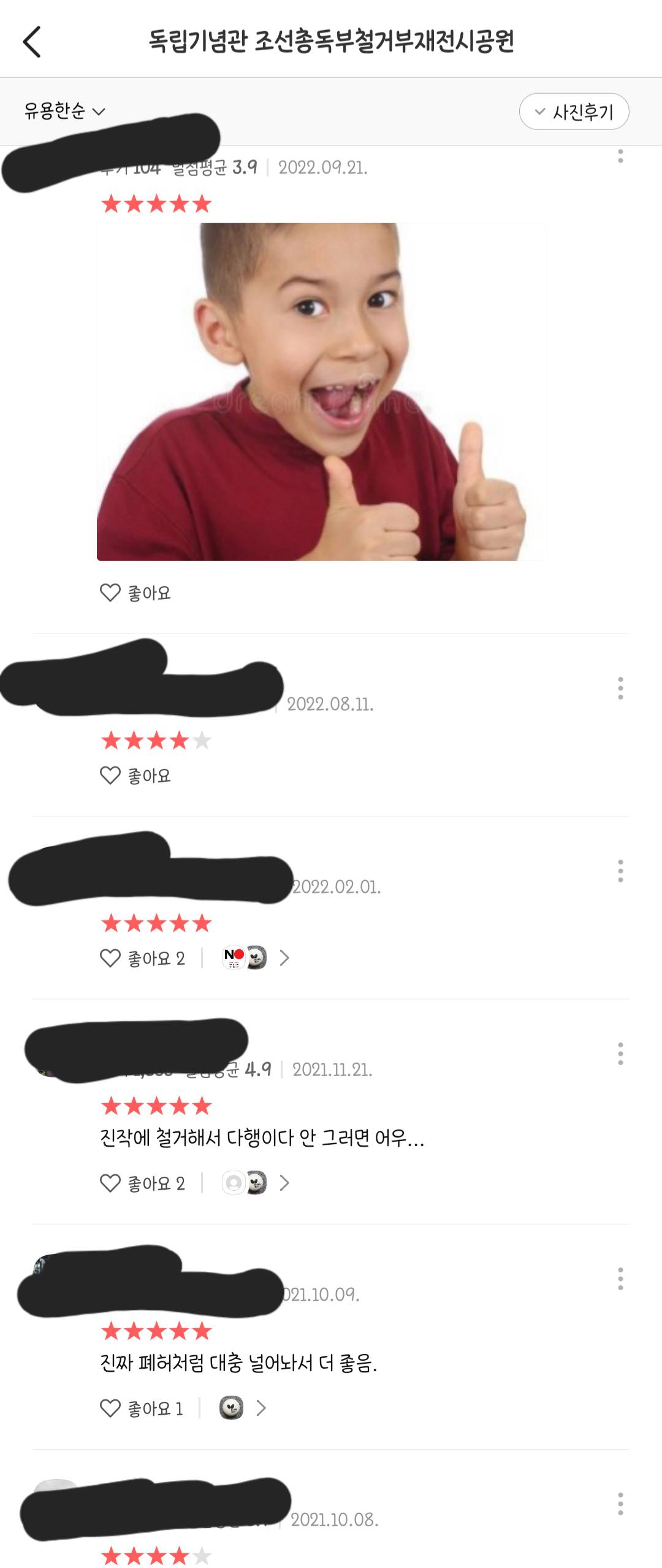Open overflow menu of the 2022.08.11 review
The width and height of the screenshot is (662, 1568).
[x=620, y=688]
